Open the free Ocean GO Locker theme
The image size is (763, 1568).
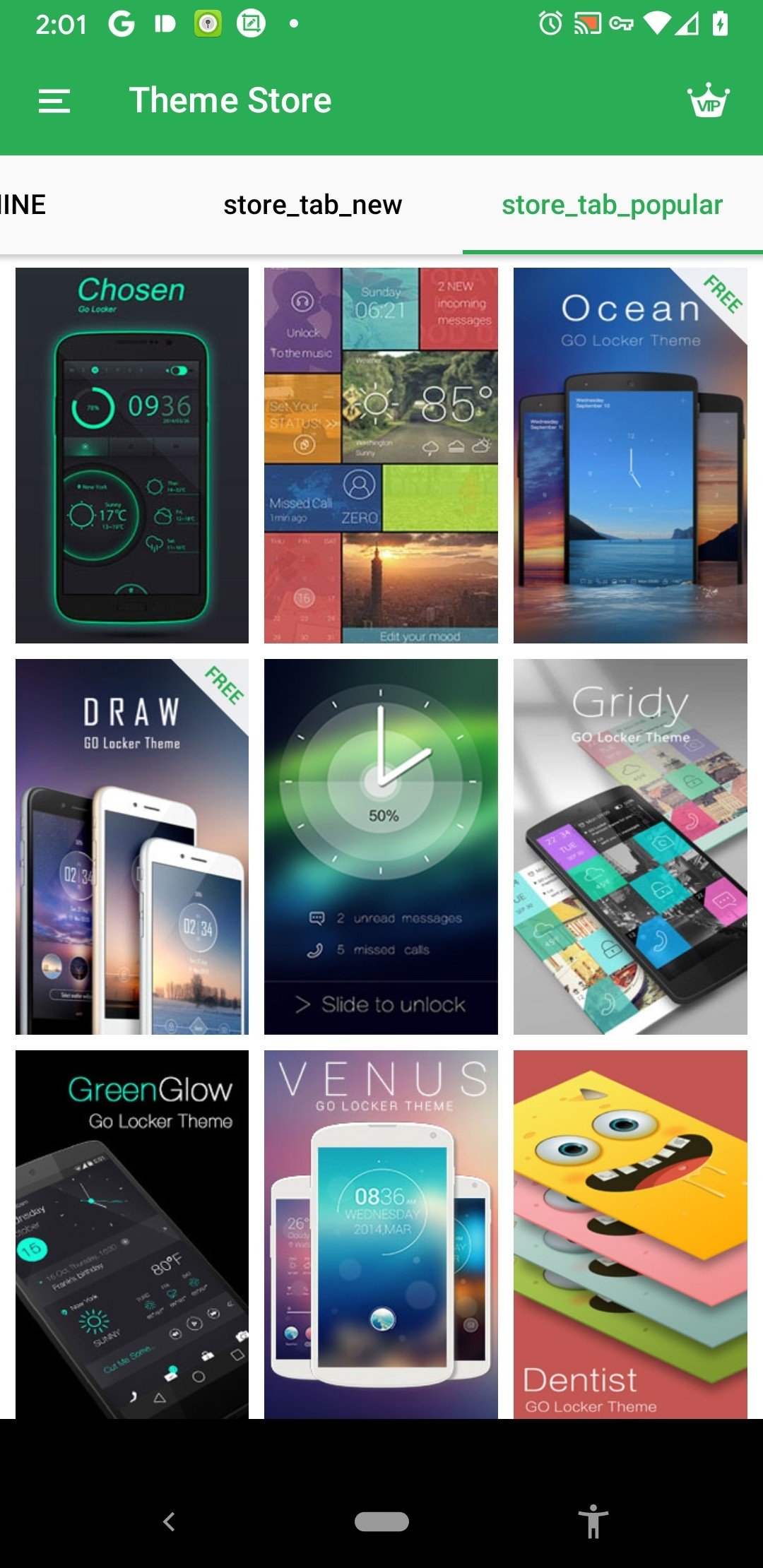[630, 456]
